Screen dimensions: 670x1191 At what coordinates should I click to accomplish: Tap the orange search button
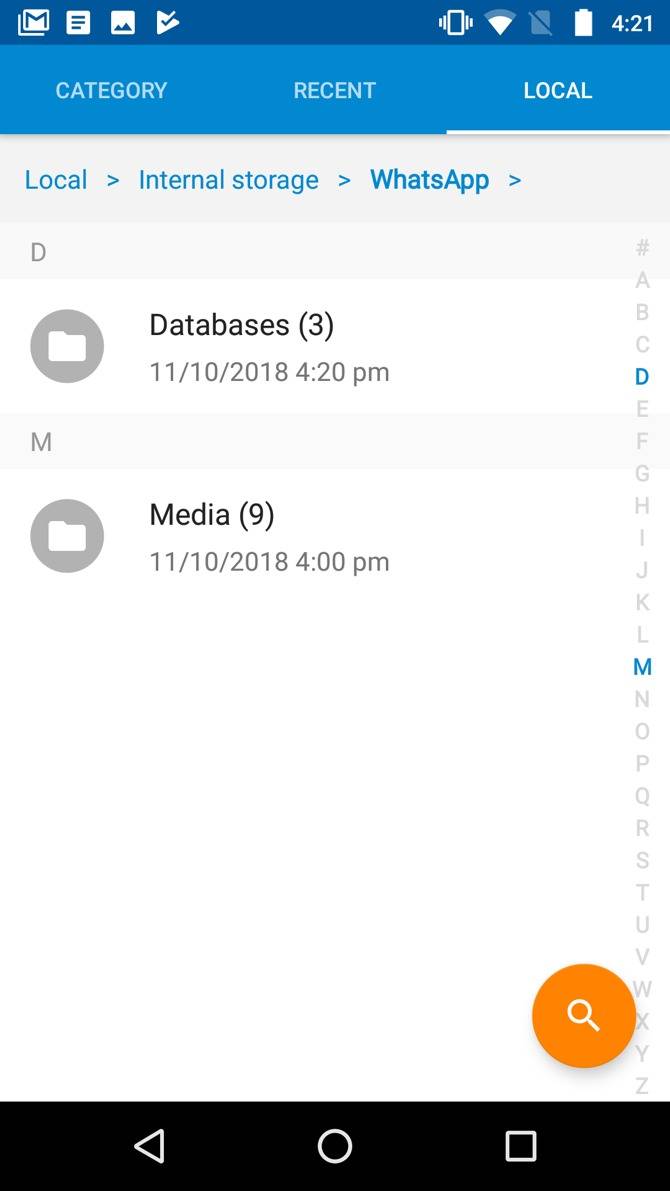point(583,1016)
